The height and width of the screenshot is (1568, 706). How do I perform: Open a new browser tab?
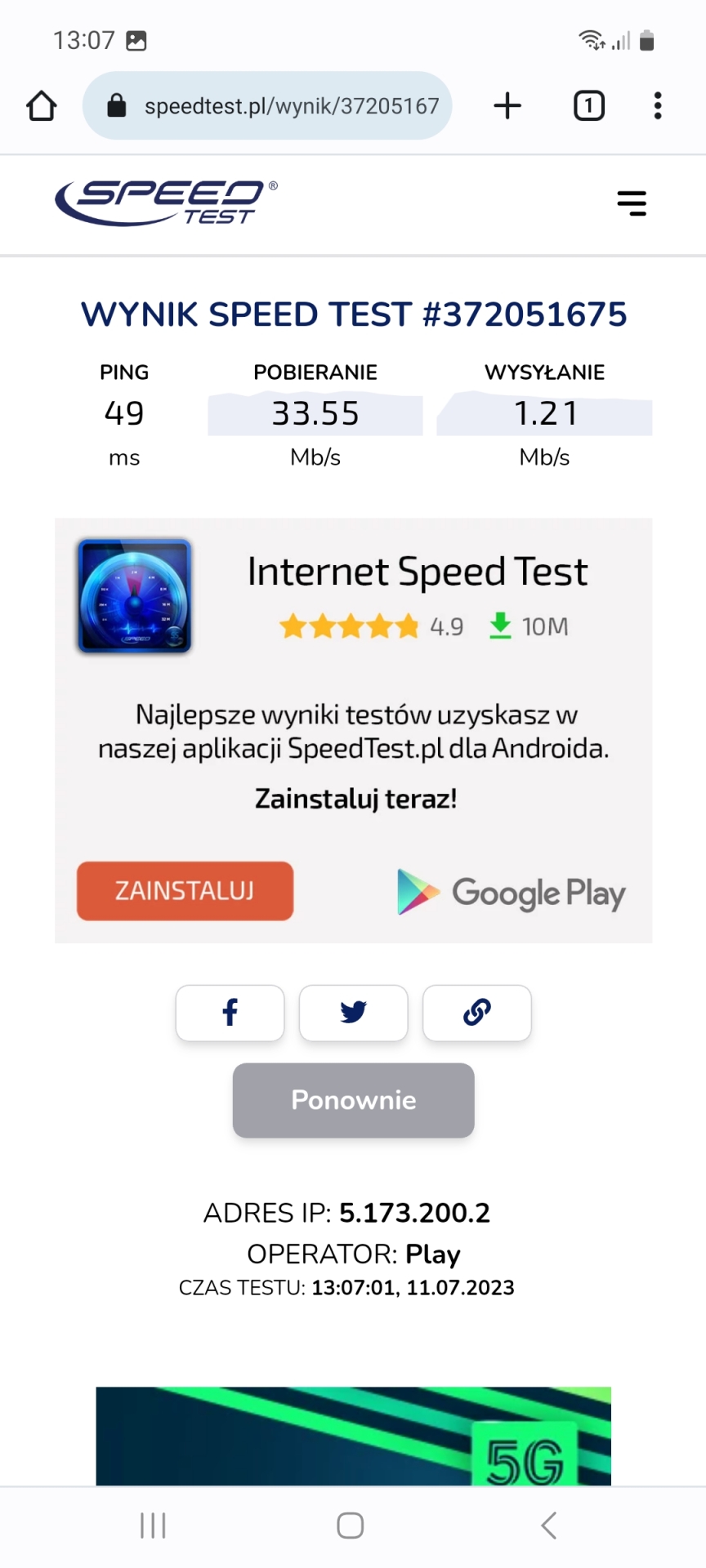(507, 106)
